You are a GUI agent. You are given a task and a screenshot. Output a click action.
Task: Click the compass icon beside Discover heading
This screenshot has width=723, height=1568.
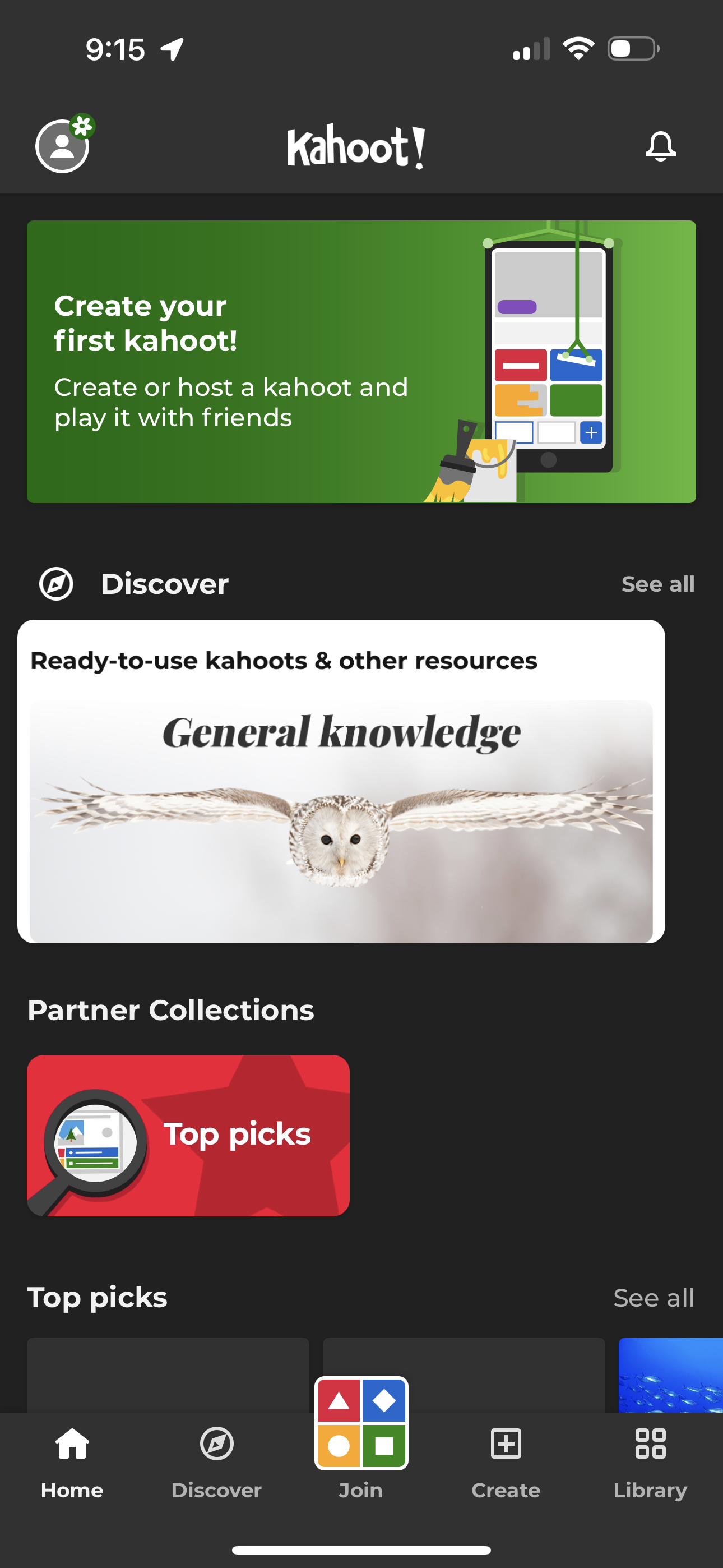click(55, 583)
